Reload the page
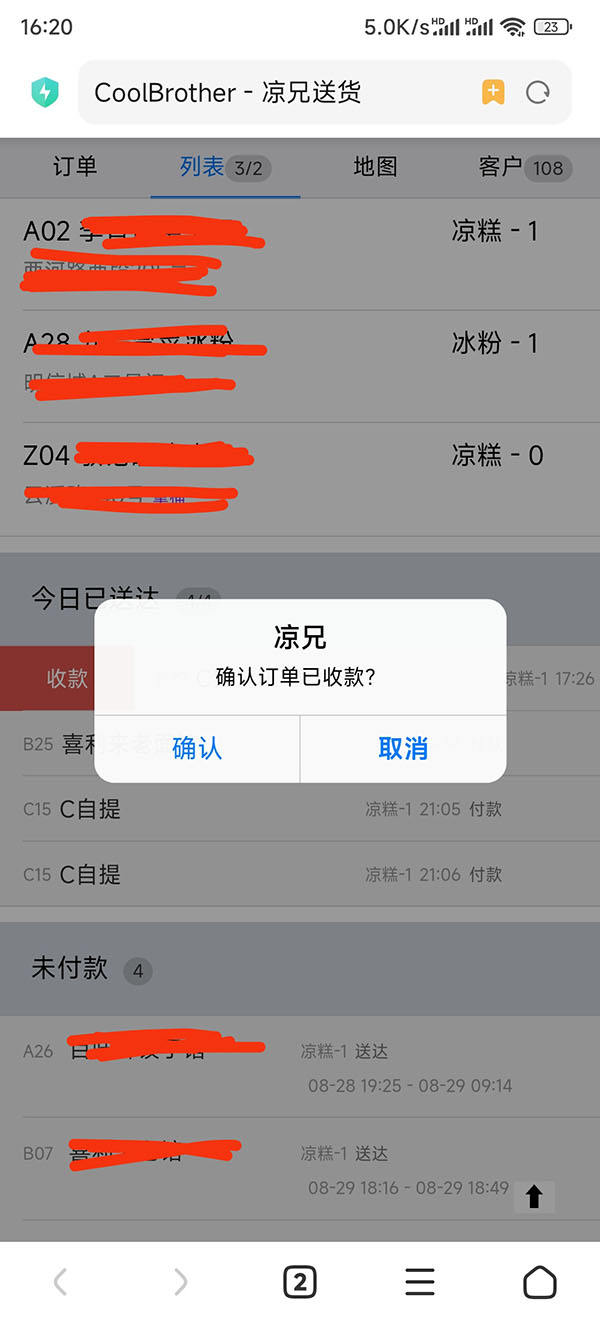Image resolution: width=600 pixels, height=1333 pixels. click(x=538, y=93)
